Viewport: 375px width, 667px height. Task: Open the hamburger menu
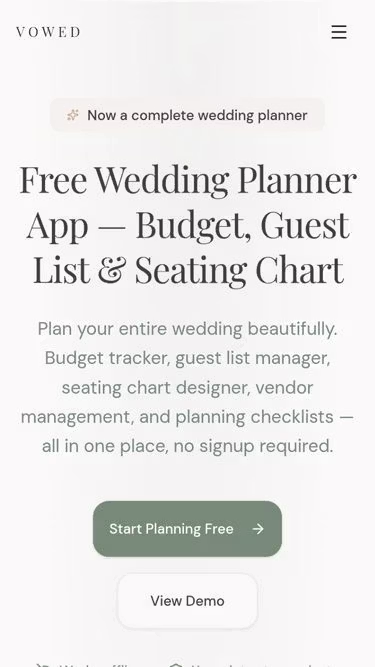coord(339,32)
